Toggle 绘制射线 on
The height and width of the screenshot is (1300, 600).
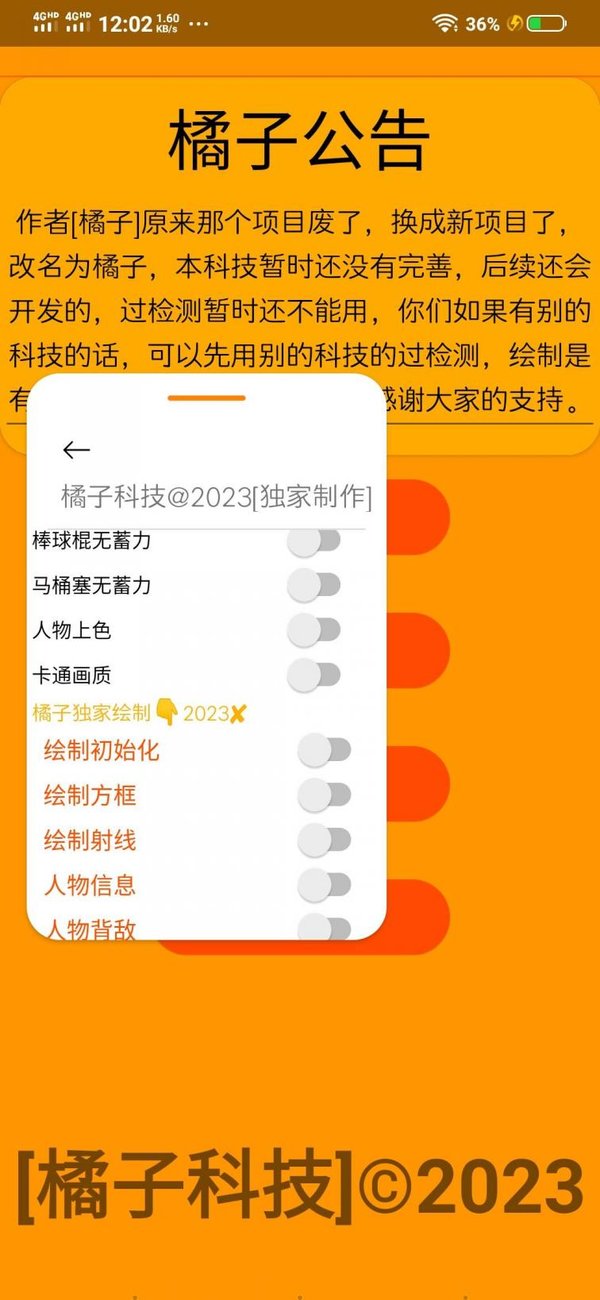325,840
